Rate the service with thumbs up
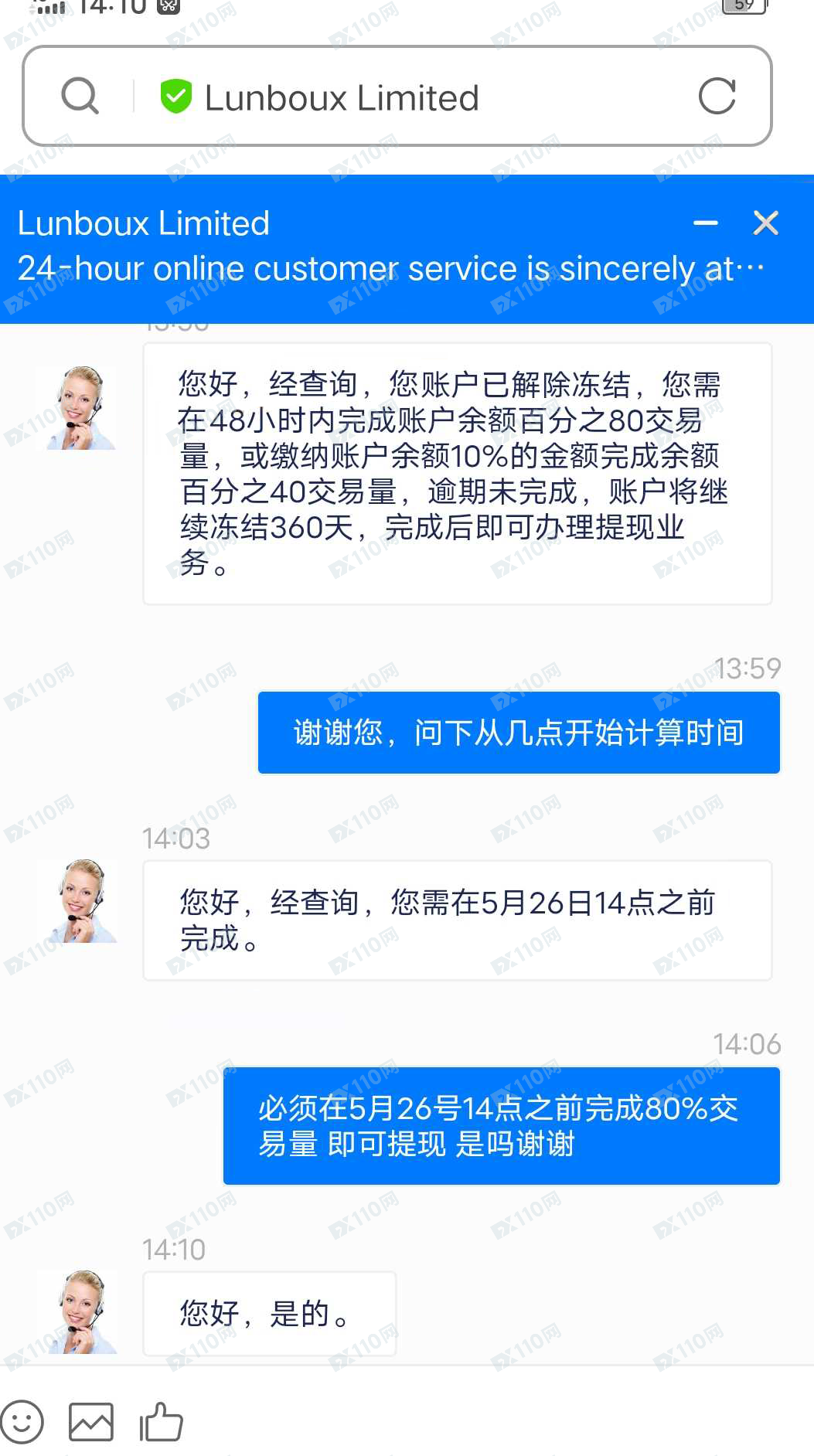 tap(161, 1421)
